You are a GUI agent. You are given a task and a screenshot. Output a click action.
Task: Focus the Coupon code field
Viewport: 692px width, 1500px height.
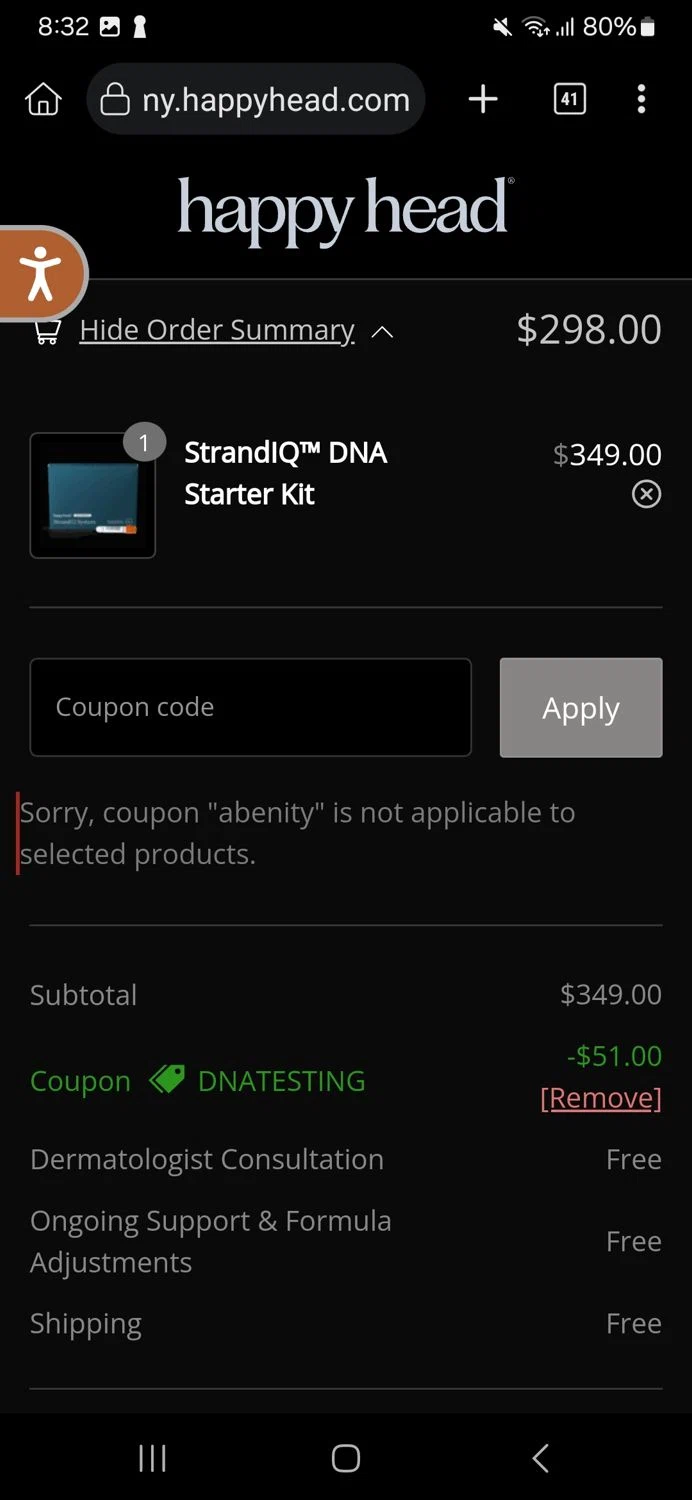(250, 707)
